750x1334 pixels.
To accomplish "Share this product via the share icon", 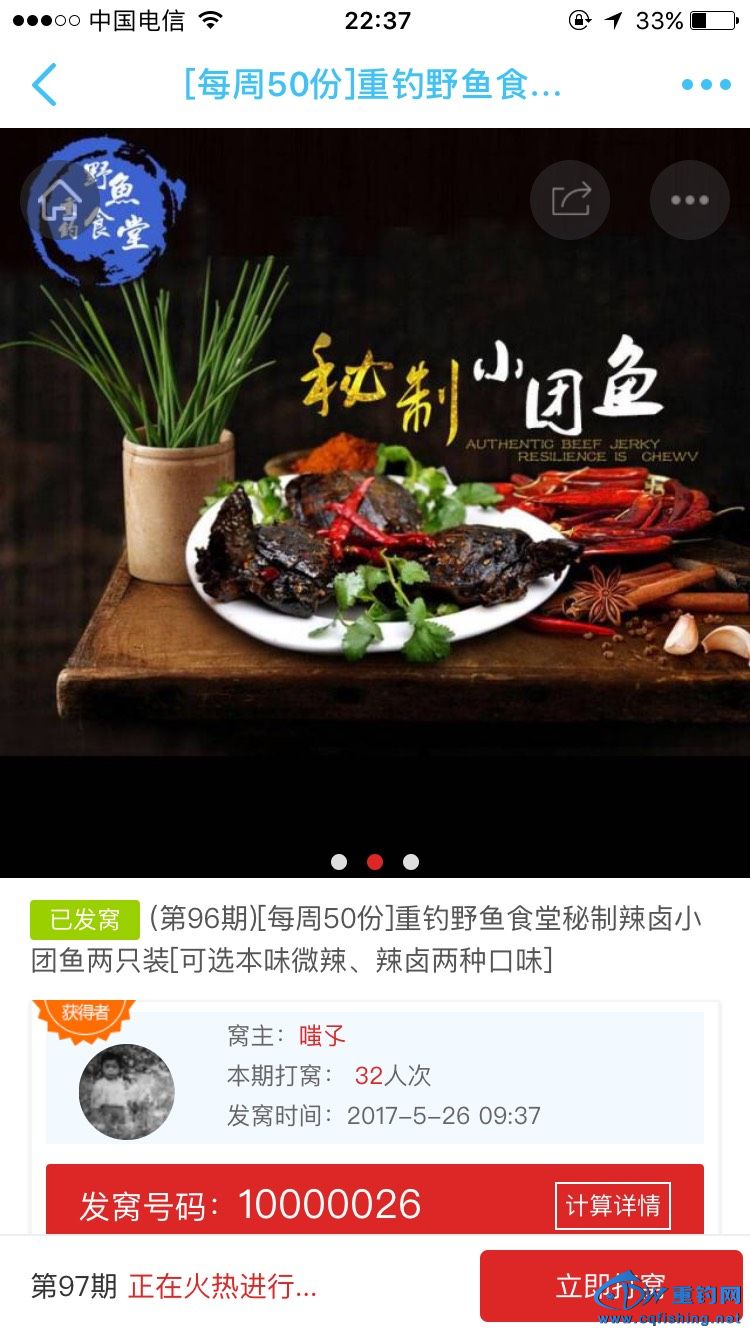I will (570, 200).
